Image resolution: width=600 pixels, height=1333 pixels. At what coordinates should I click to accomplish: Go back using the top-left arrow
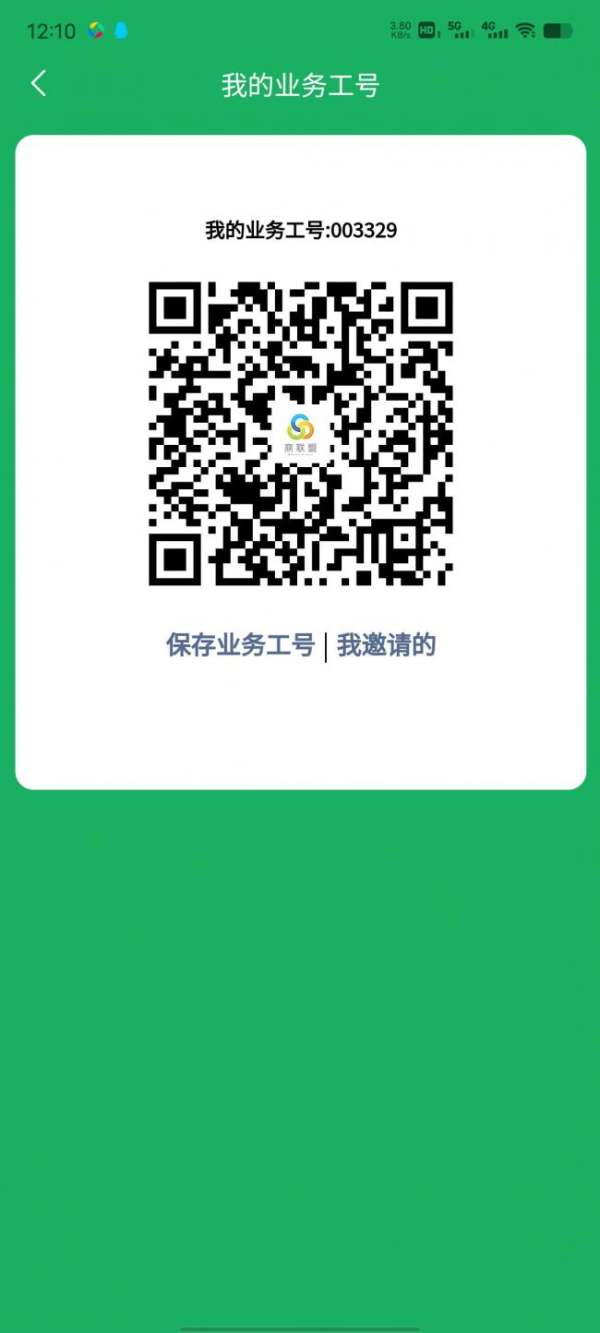[x=39, y=83]
